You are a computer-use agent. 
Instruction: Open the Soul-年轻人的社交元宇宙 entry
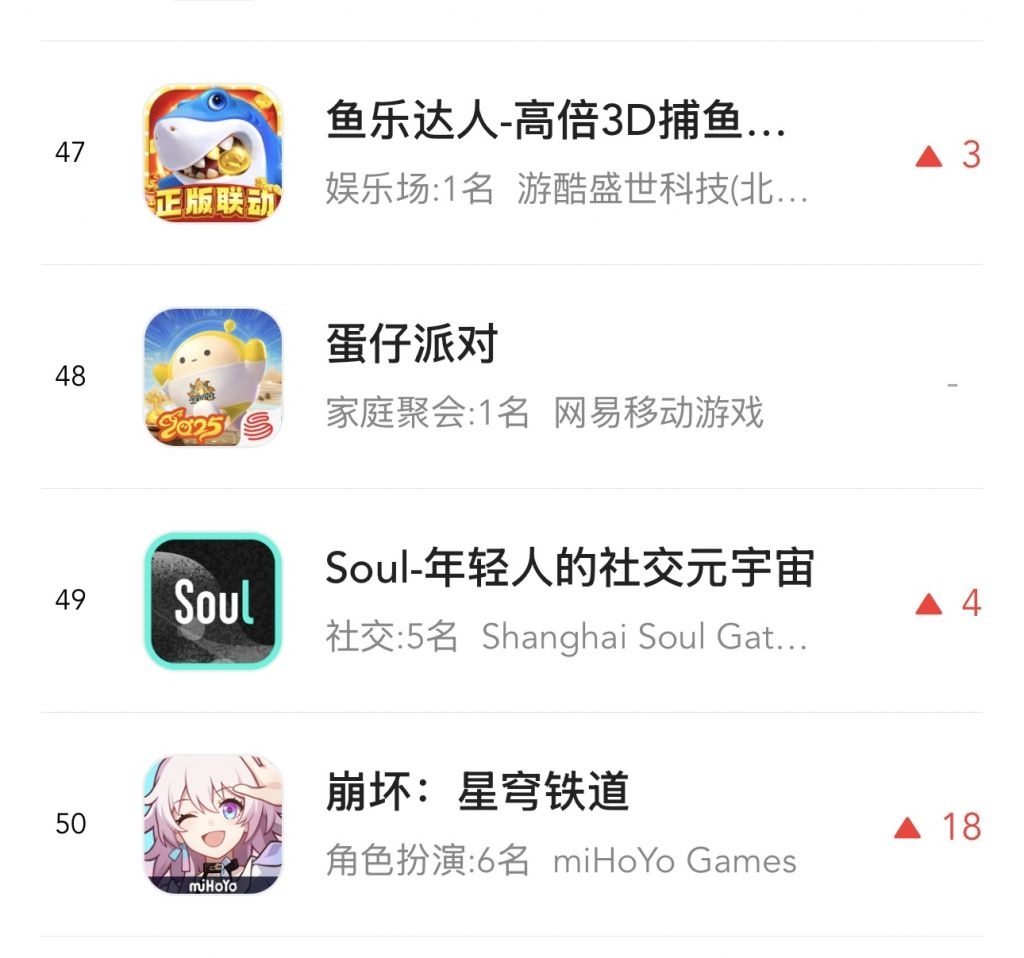569,570
